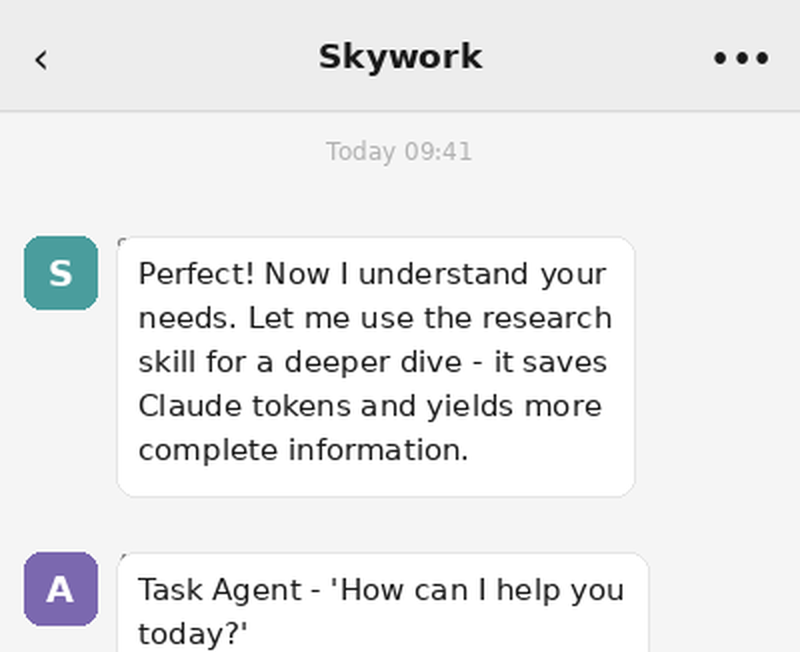Open the purple A sender avatar

(61, 589)
